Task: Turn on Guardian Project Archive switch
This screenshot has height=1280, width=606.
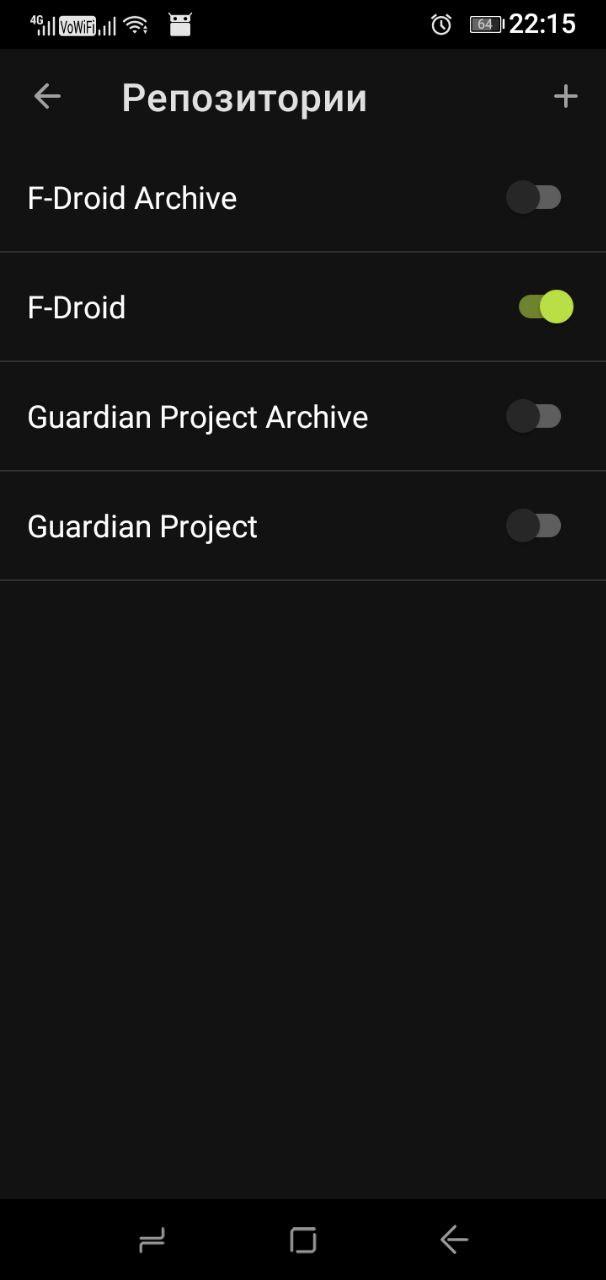Action: pos(534,416)
